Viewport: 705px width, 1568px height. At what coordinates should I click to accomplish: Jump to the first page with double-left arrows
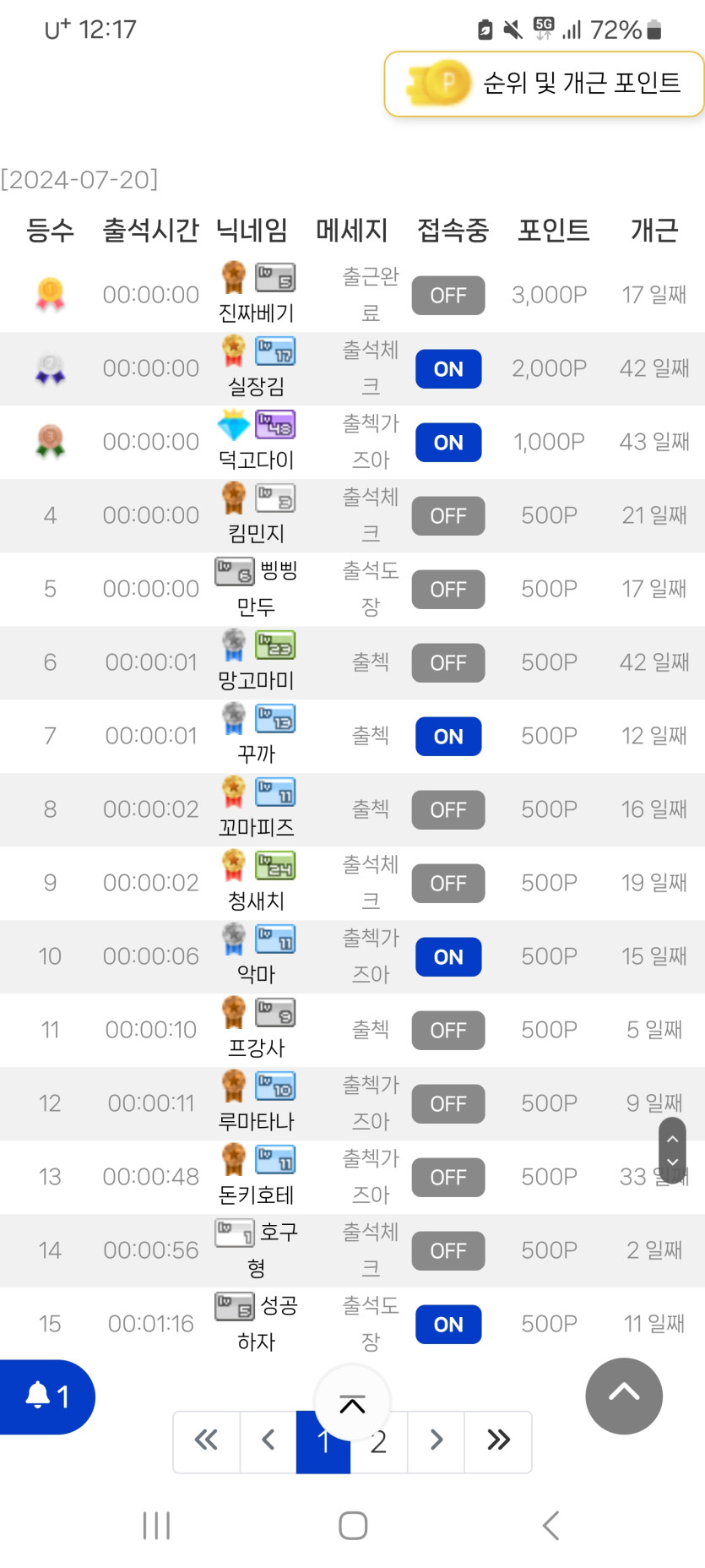pyautogui.click(x=207, y=1442)
